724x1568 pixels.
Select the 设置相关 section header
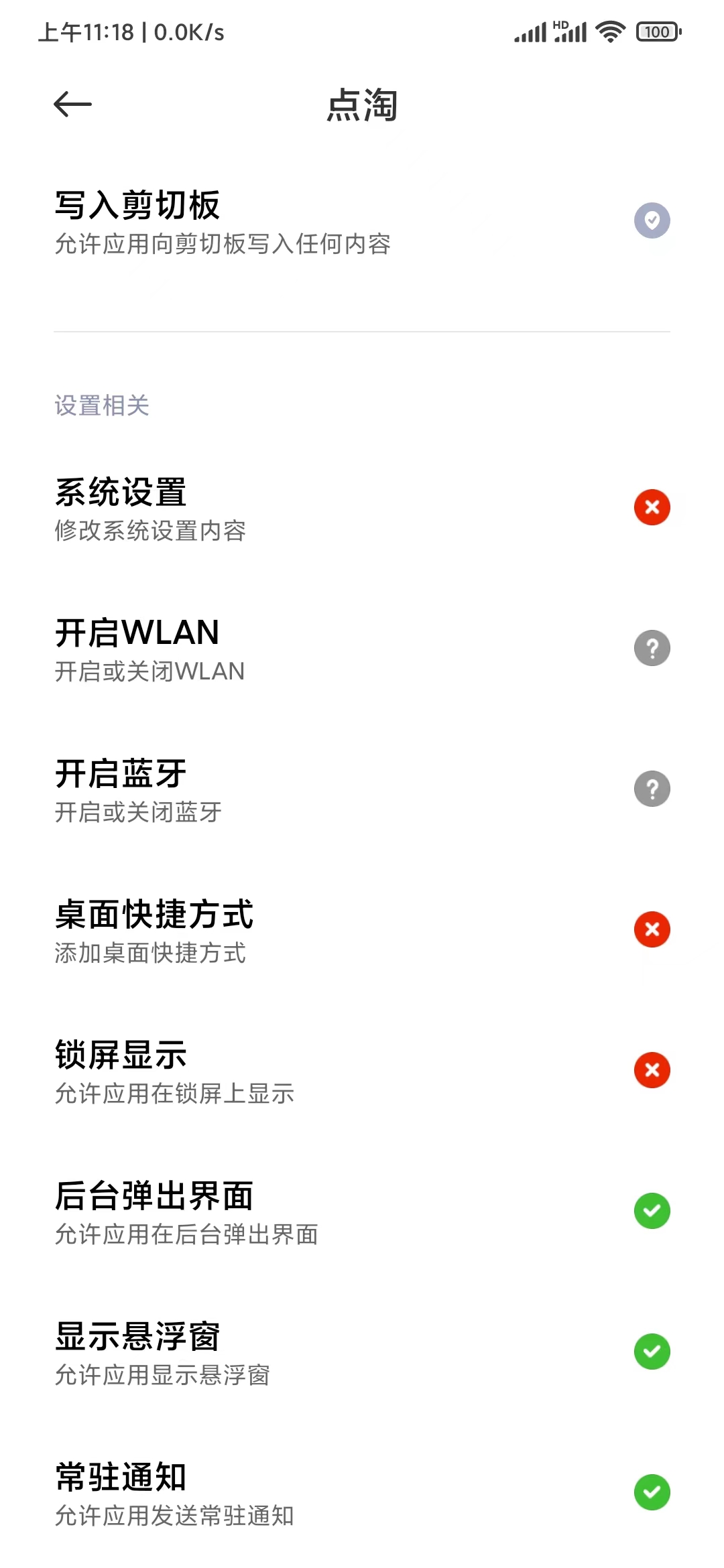pyautogui.click(x=102, y=404)
